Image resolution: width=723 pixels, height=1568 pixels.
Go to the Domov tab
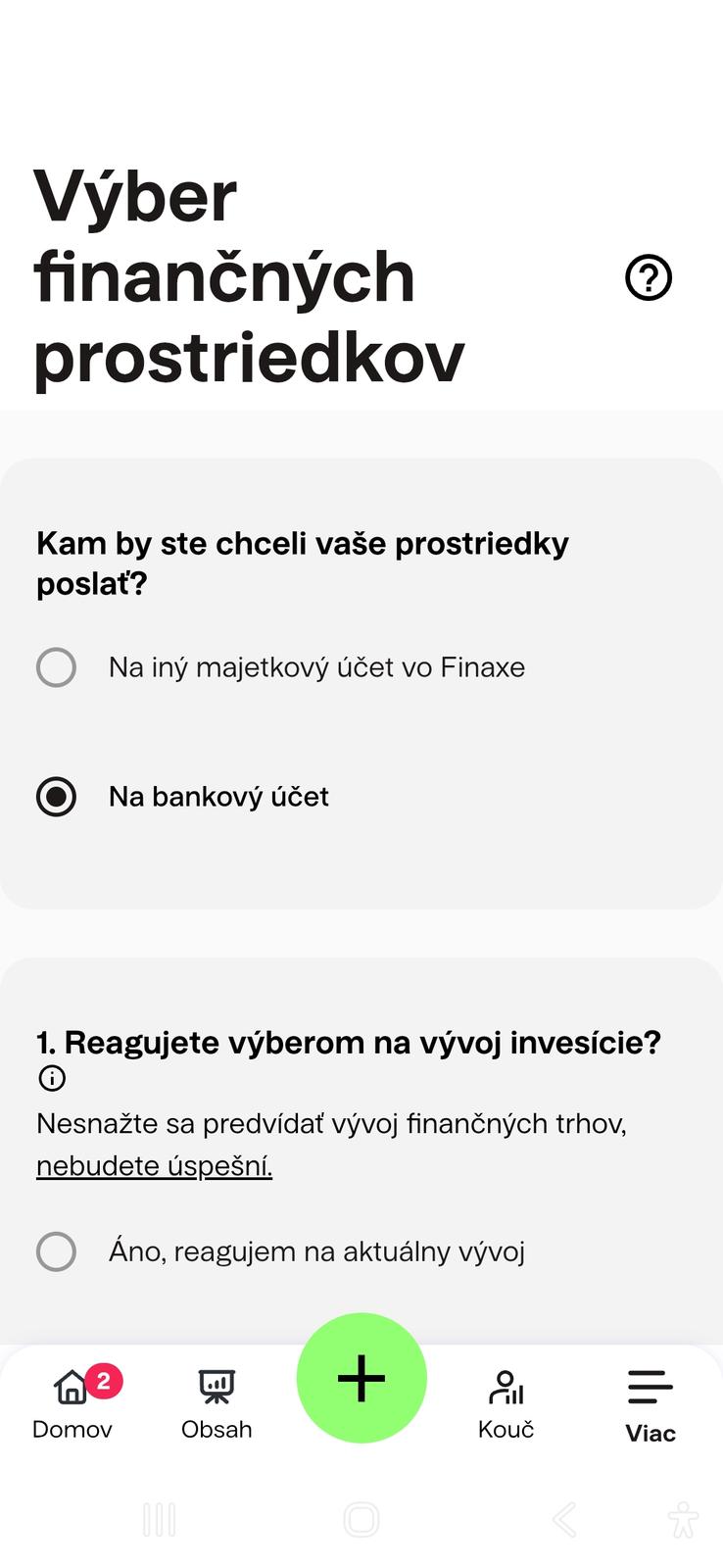coord(72,1403)
